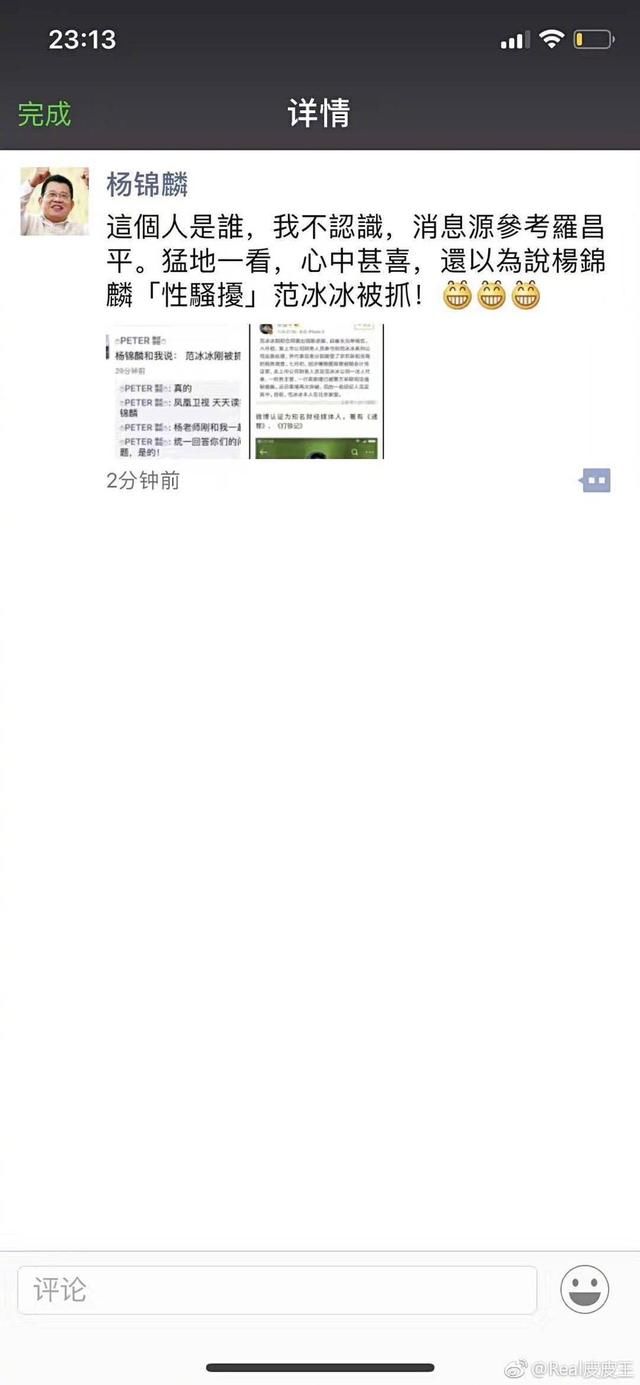The image size is (640, 1385).
Task: Focus the 评论 comment input field
Action: 277,1290
